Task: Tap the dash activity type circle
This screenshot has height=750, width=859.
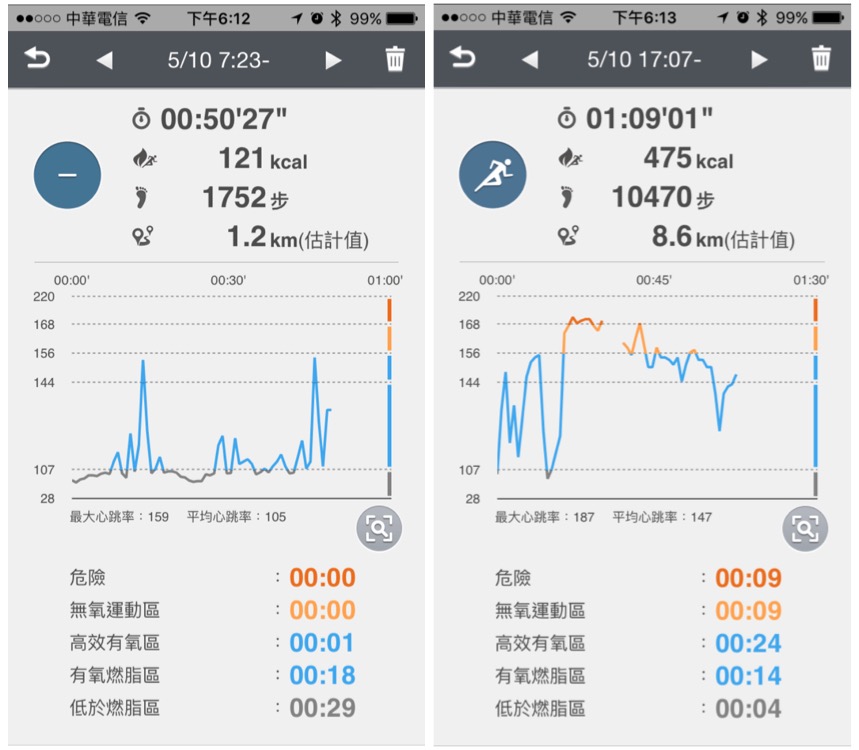Action: [x=67, y=175]
